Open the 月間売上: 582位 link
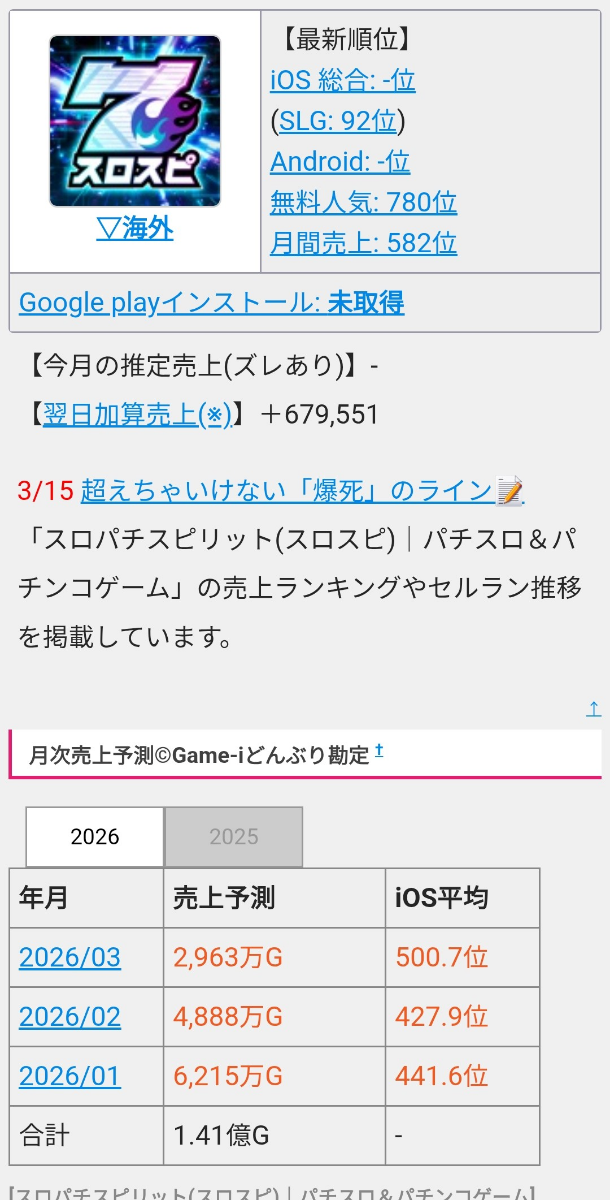Image resolution: width=610 pixels, height=1200 pixels. coord(363,243)
